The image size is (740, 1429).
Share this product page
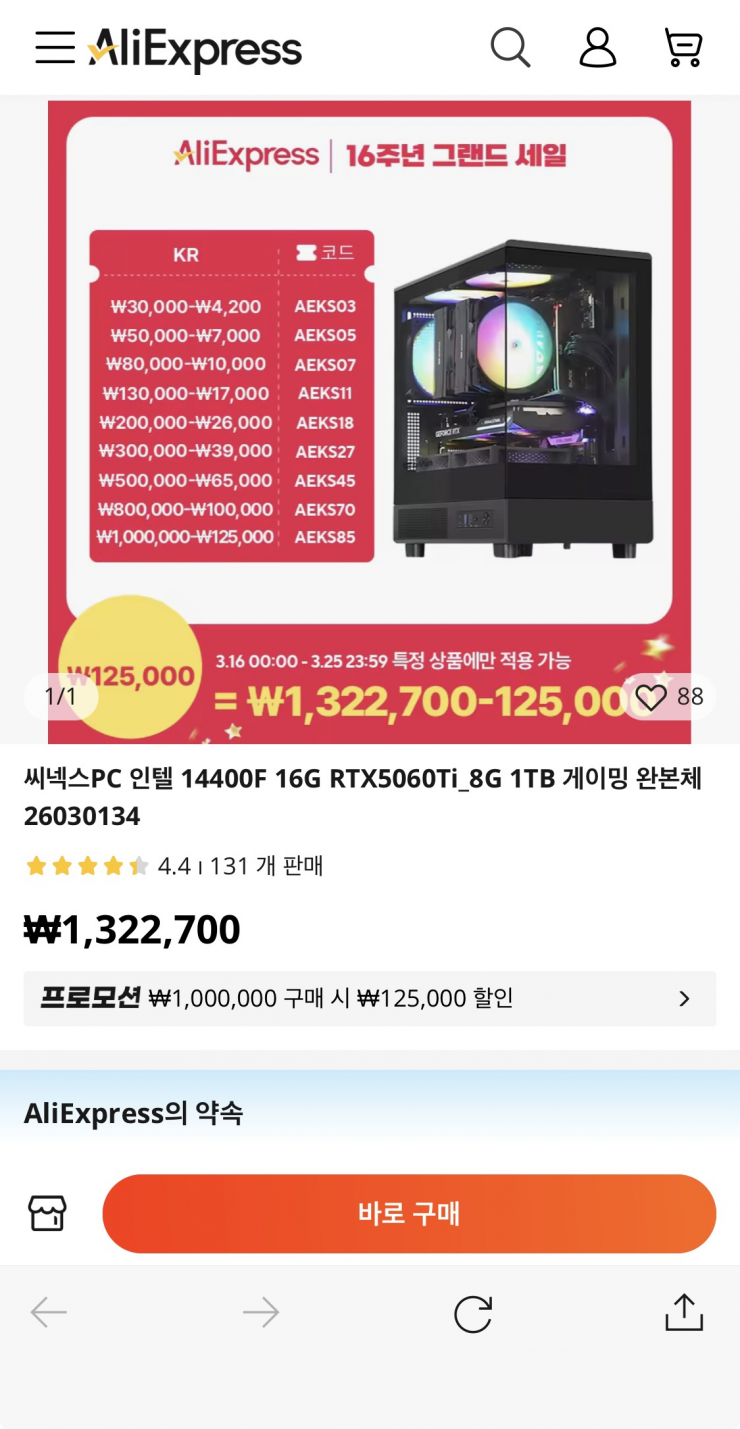pos(684,1312)
